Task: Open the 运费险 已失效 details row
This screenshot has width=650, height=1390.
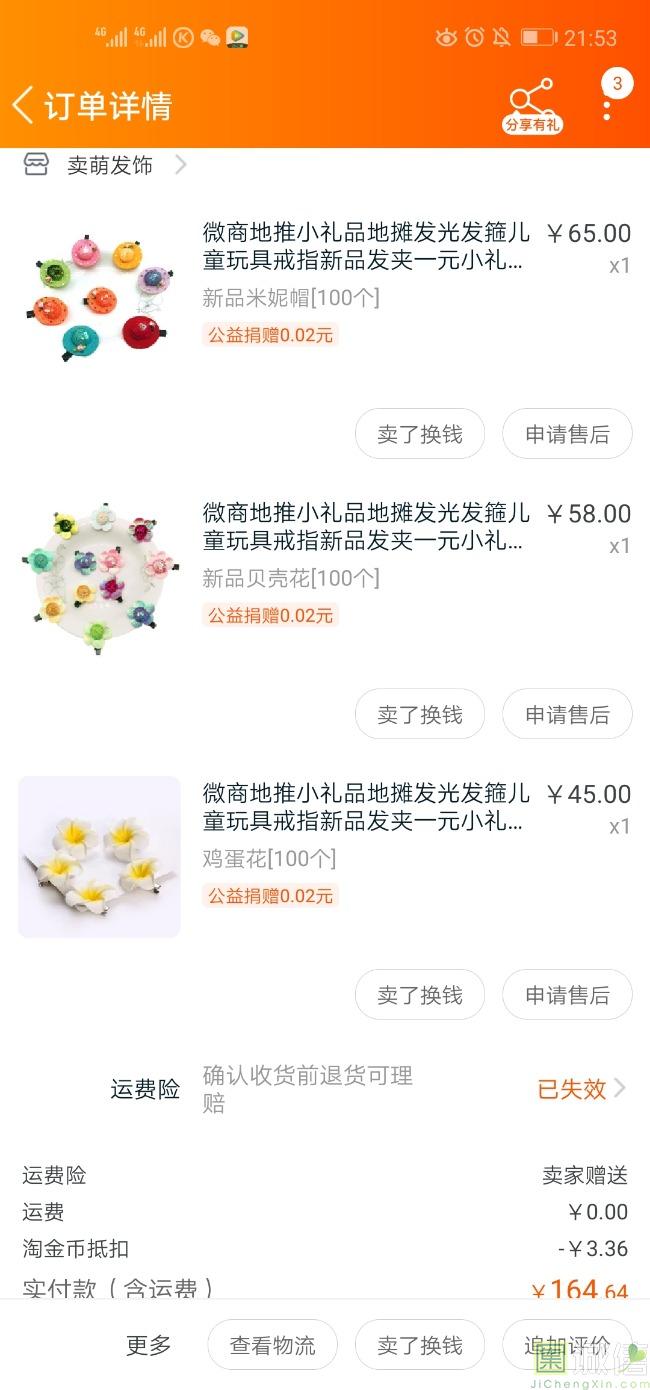Action: [581, 1089]
